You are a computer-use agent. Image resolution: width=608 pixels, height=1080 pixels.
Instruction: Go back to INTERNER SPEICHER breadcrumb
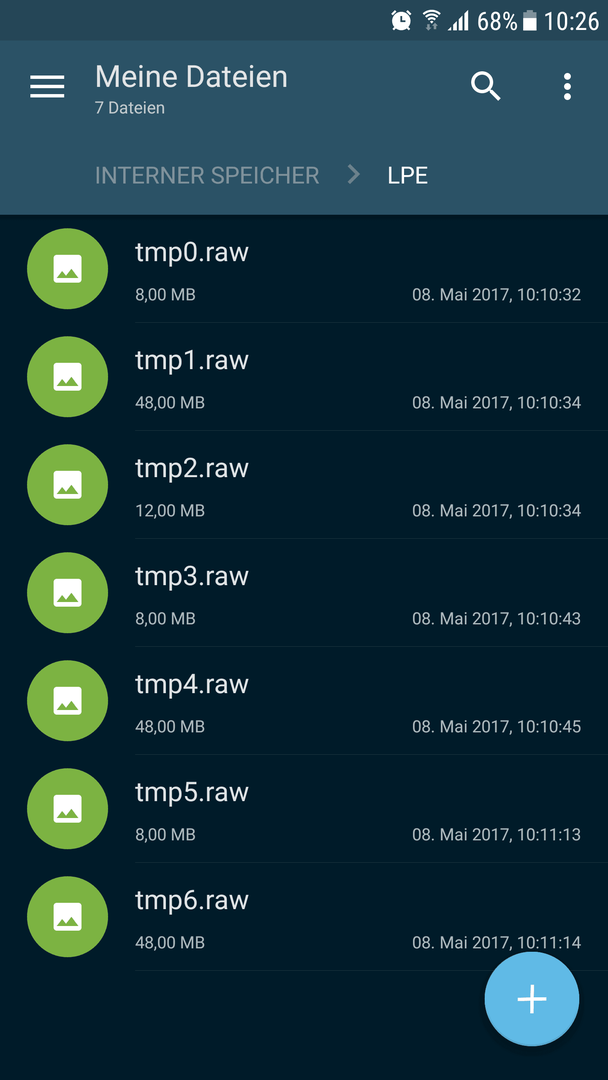point(207,176)
